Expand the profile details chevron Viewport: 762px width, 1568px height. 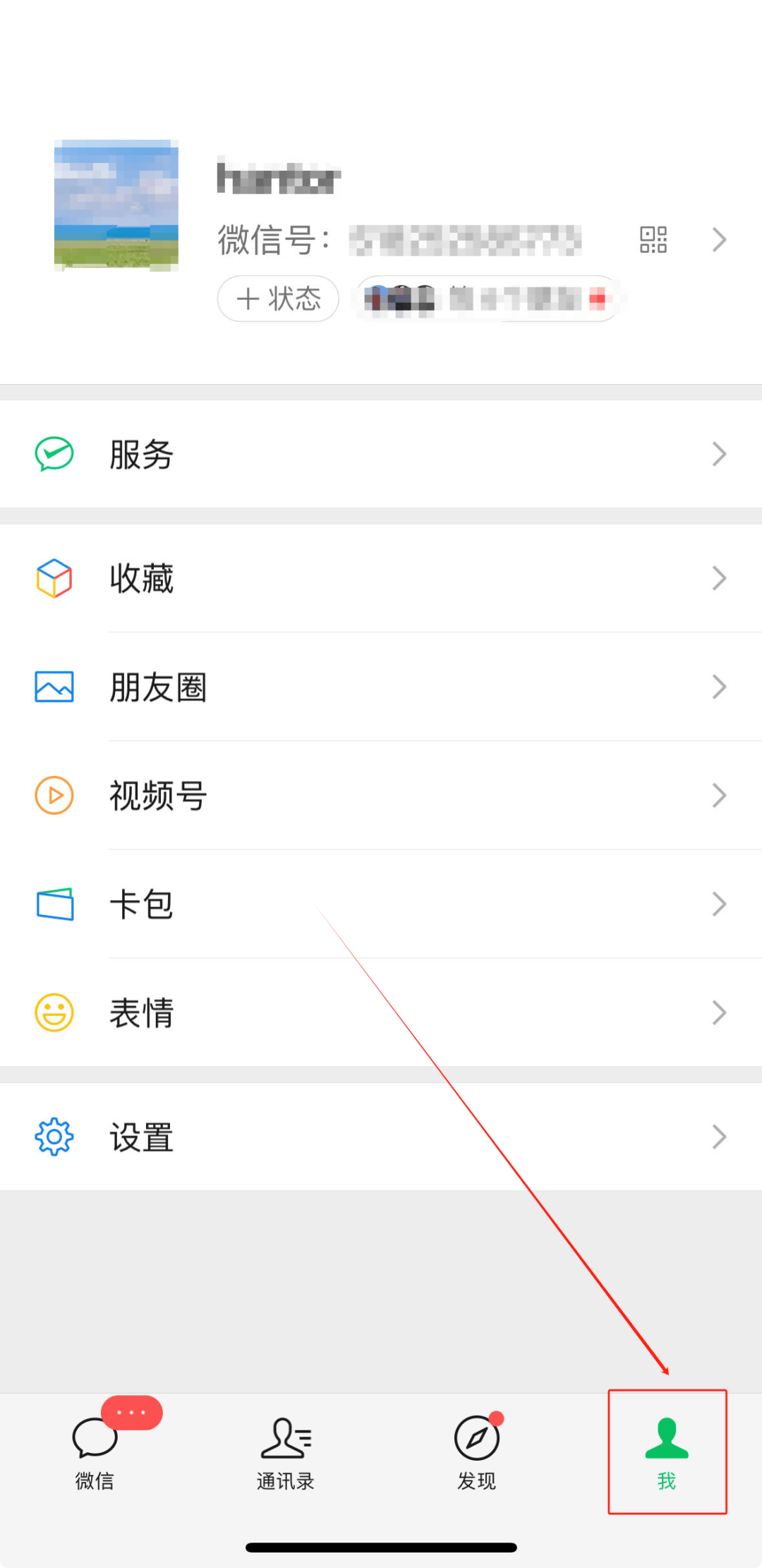click(718, 241)
